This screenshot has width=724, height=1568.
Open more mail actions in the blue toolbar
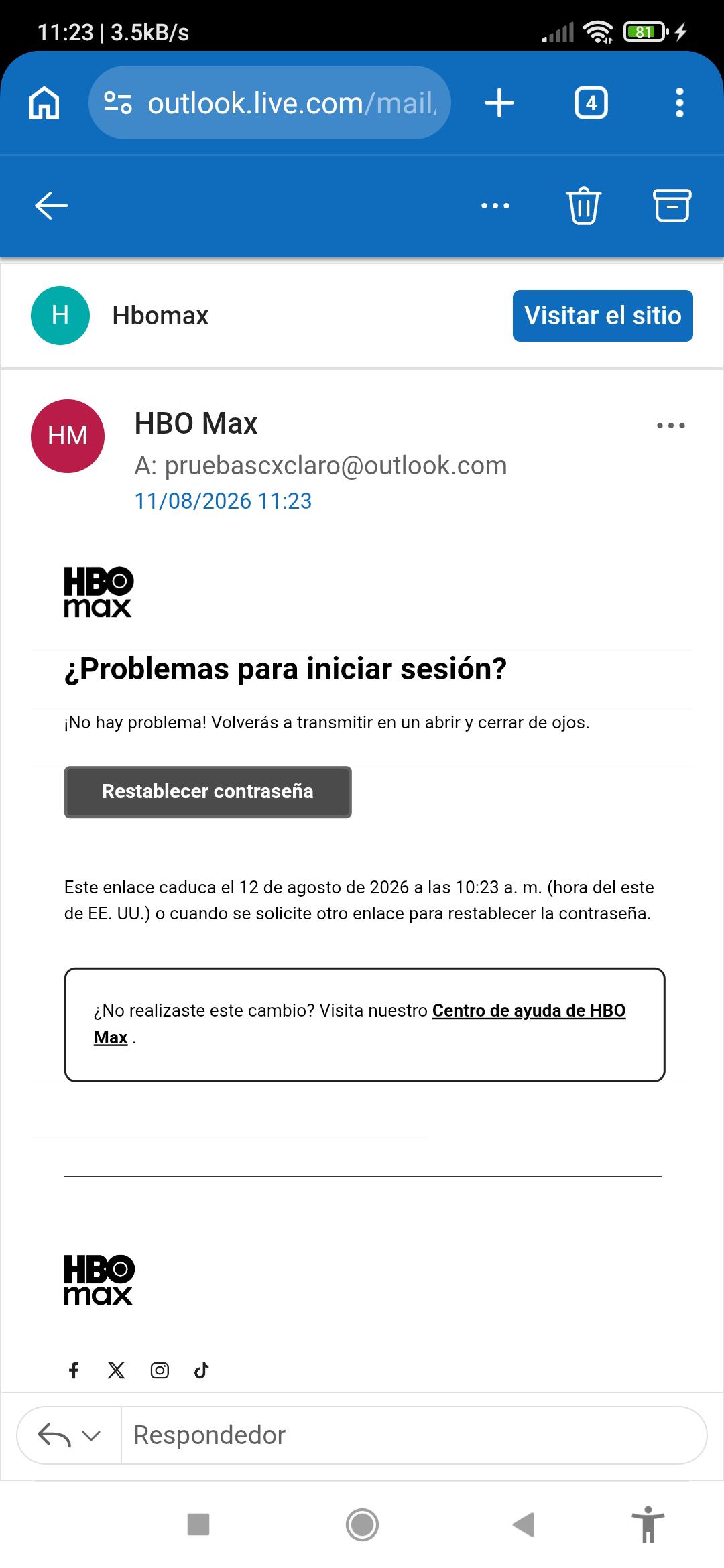495,206
